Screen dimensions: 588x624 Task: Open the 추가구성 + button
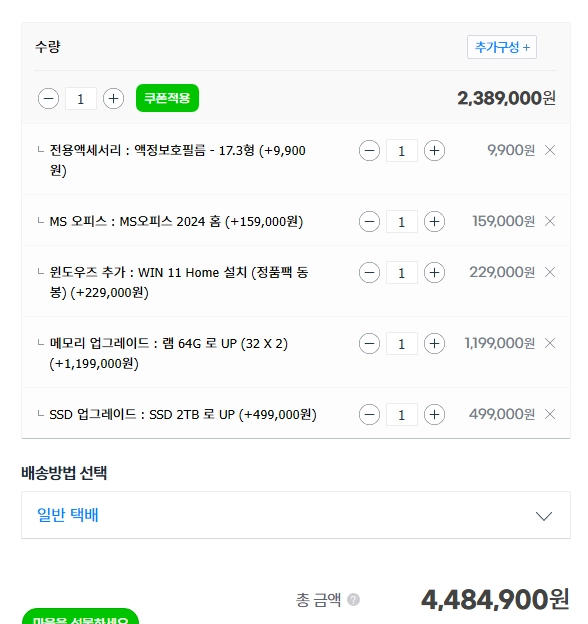tap(502, 47)
